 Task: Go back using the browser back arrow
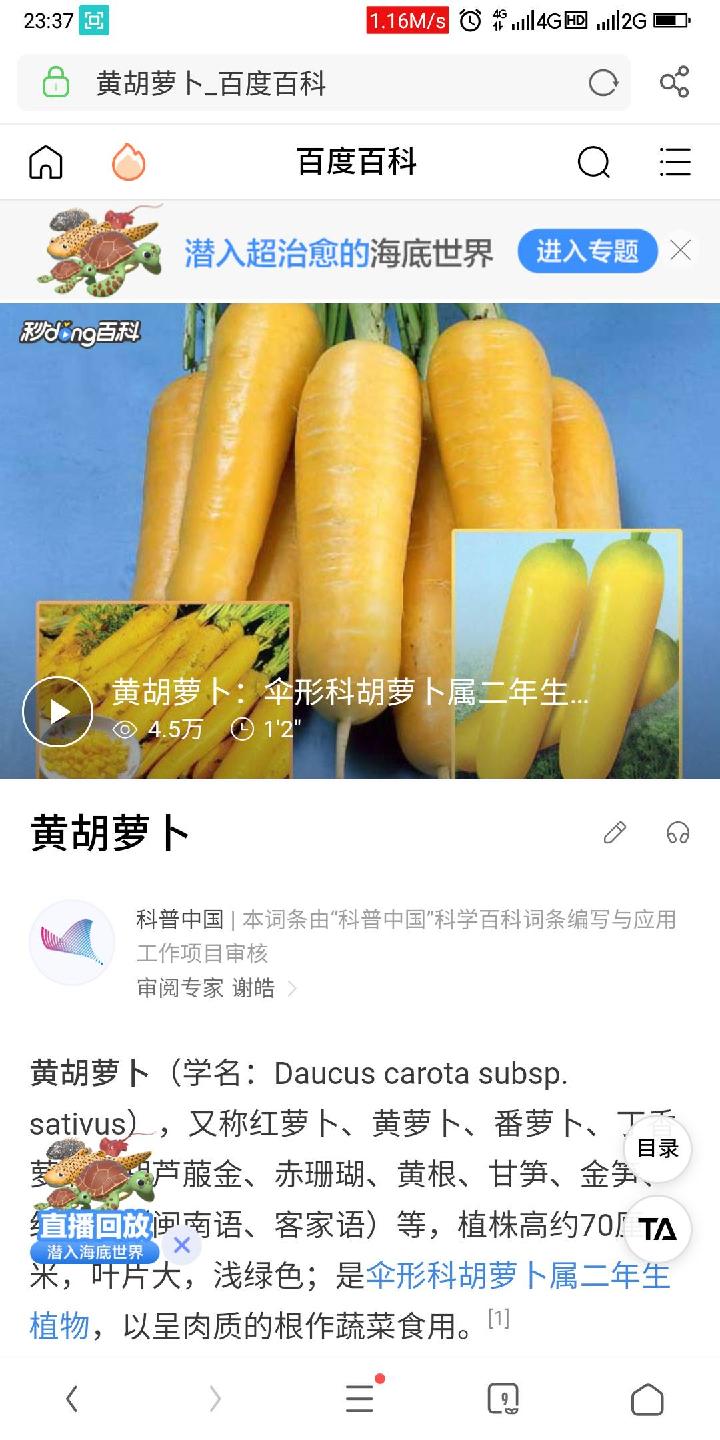(x=72, y=1399)
